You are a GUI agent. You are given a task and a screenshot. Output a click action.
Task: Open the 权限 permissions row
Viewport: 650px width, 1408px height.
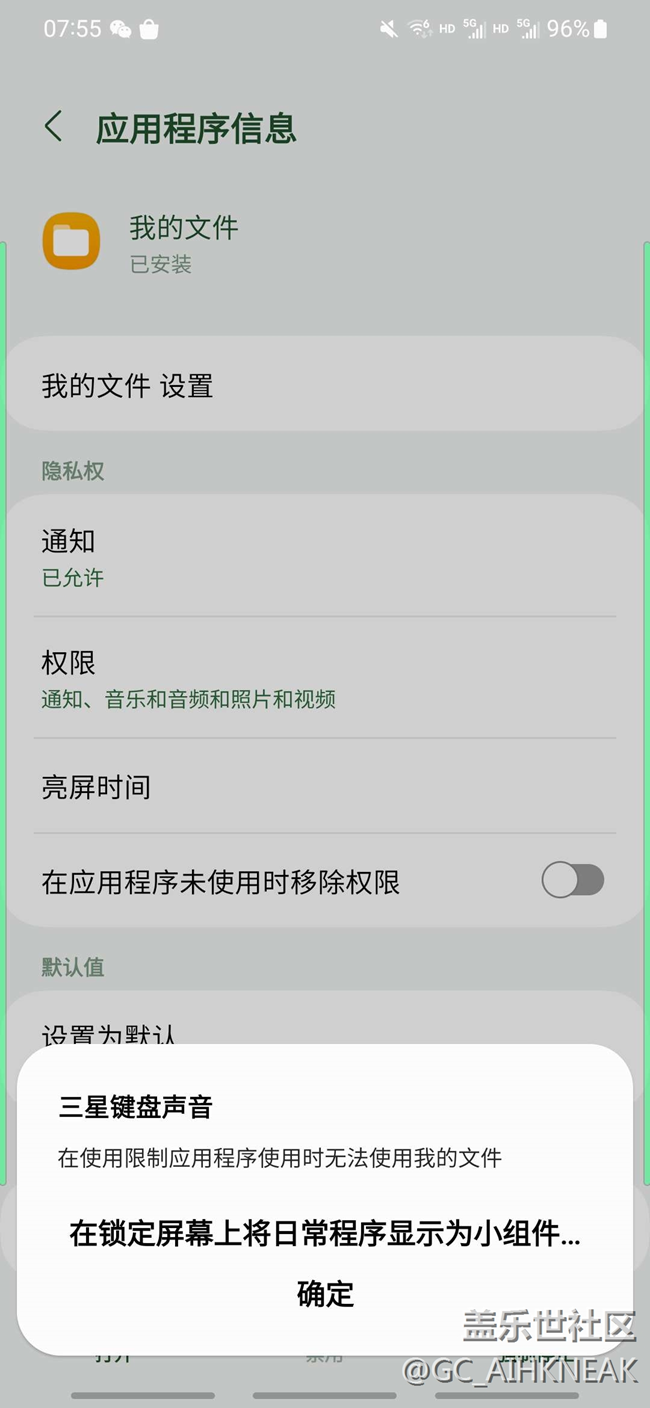[325, 678]
